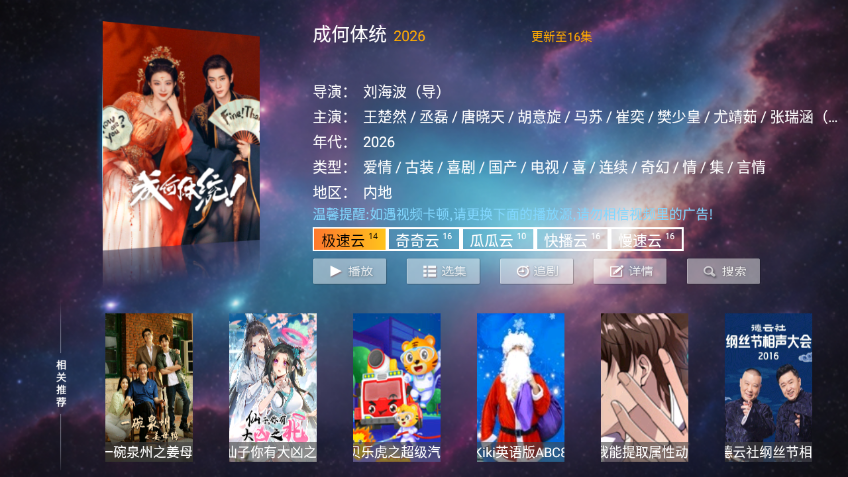Open 德云社纲丝节相声大会 recommendation
Viewport: 848px width, 477px height.
pos(769,387)
